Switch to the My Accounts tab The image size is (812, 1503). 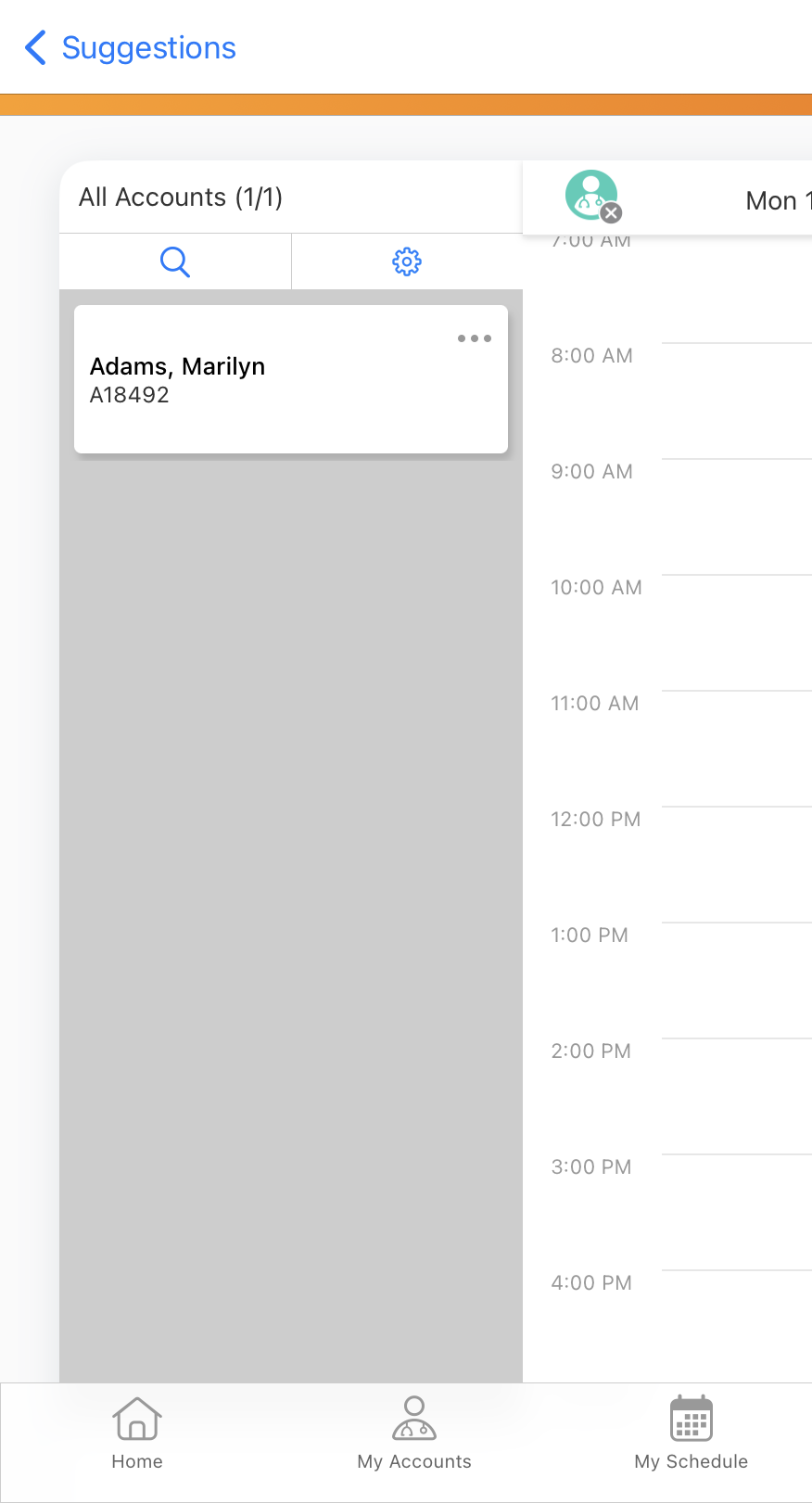(414, 1433)
